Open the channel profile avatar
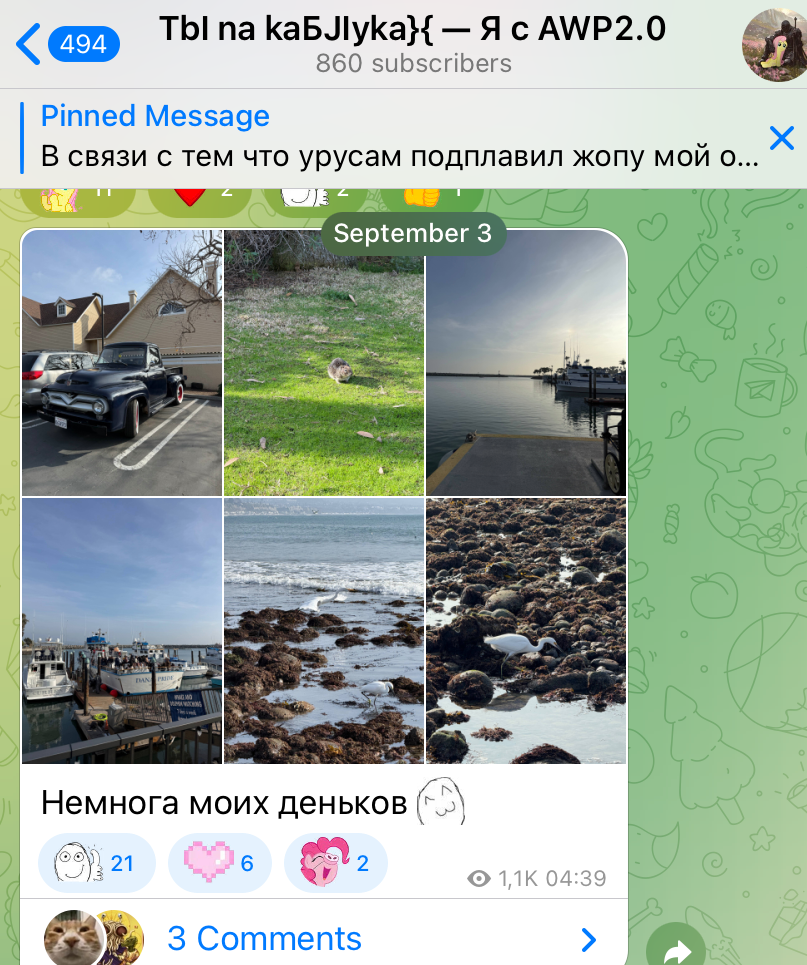This screenshot has height=965, width=807. [772, 44]
